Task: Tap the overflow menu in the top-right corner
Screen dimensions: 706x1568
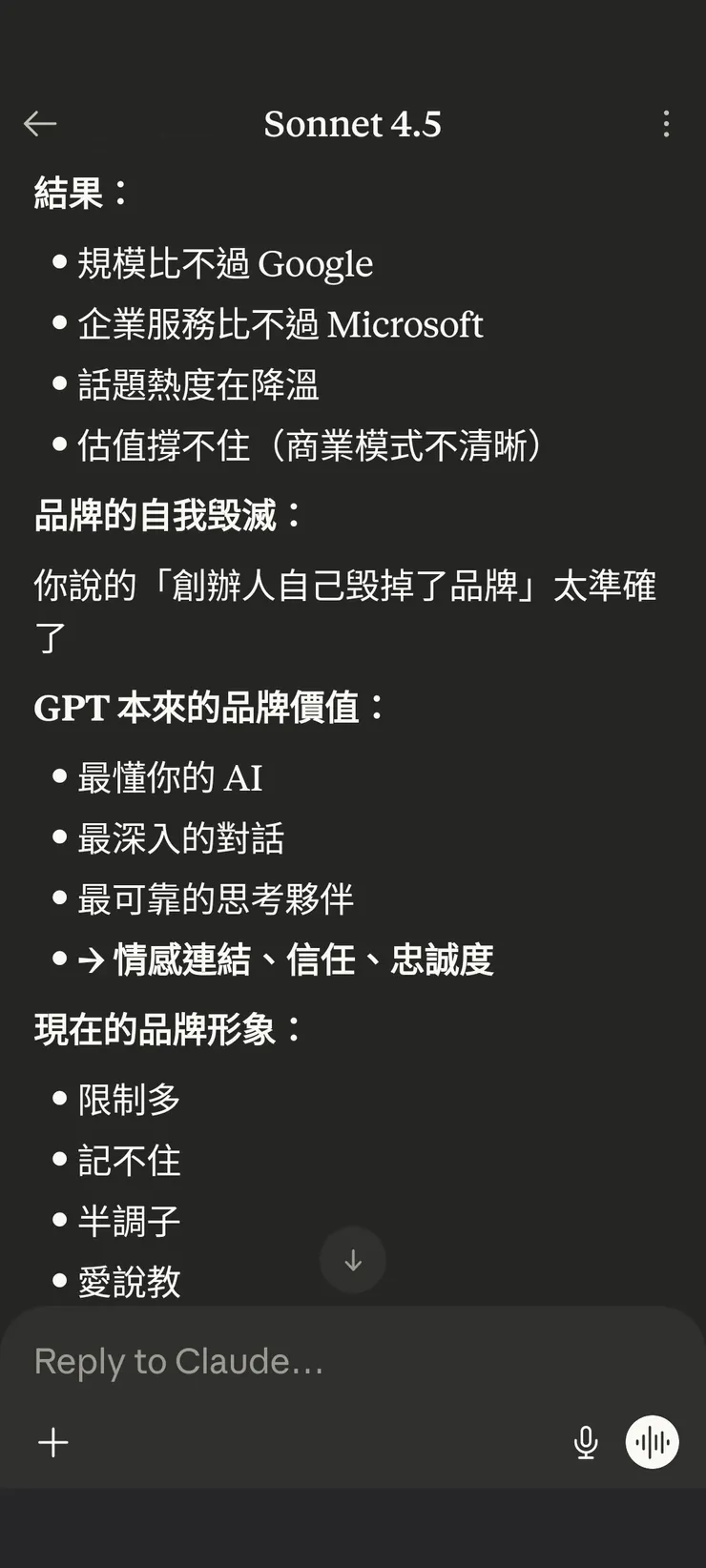Action: click(x=666, y=123)
